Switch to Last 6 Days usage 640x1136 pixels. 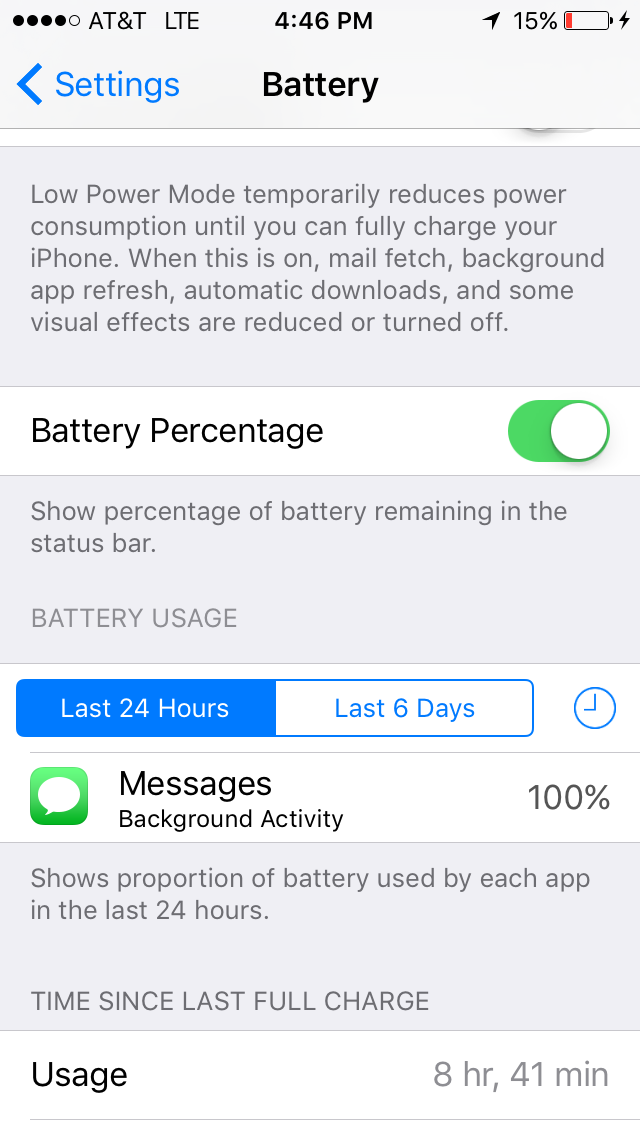pos(404,708)
